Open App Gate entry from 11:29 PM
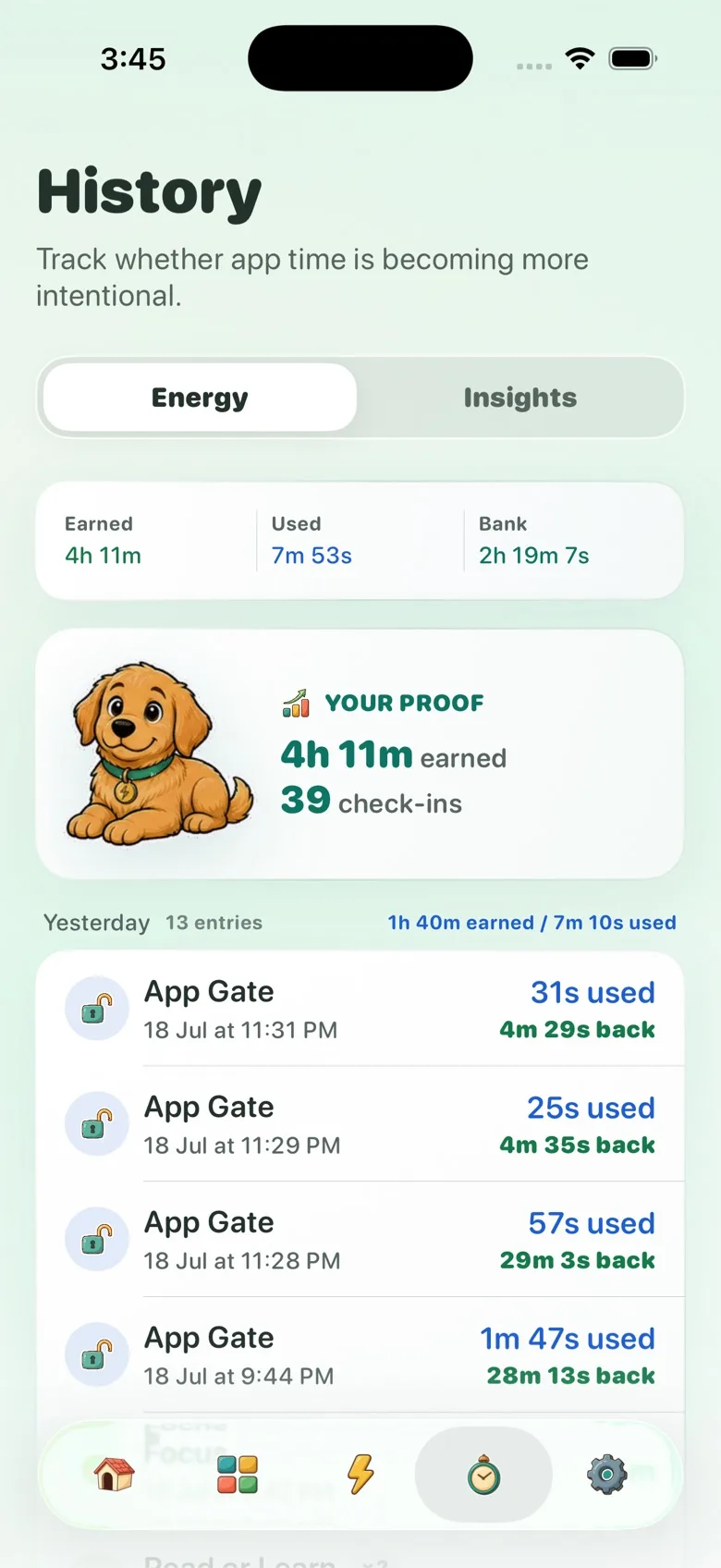Viewport: 721px width, 1568px height. (360, 1124)
